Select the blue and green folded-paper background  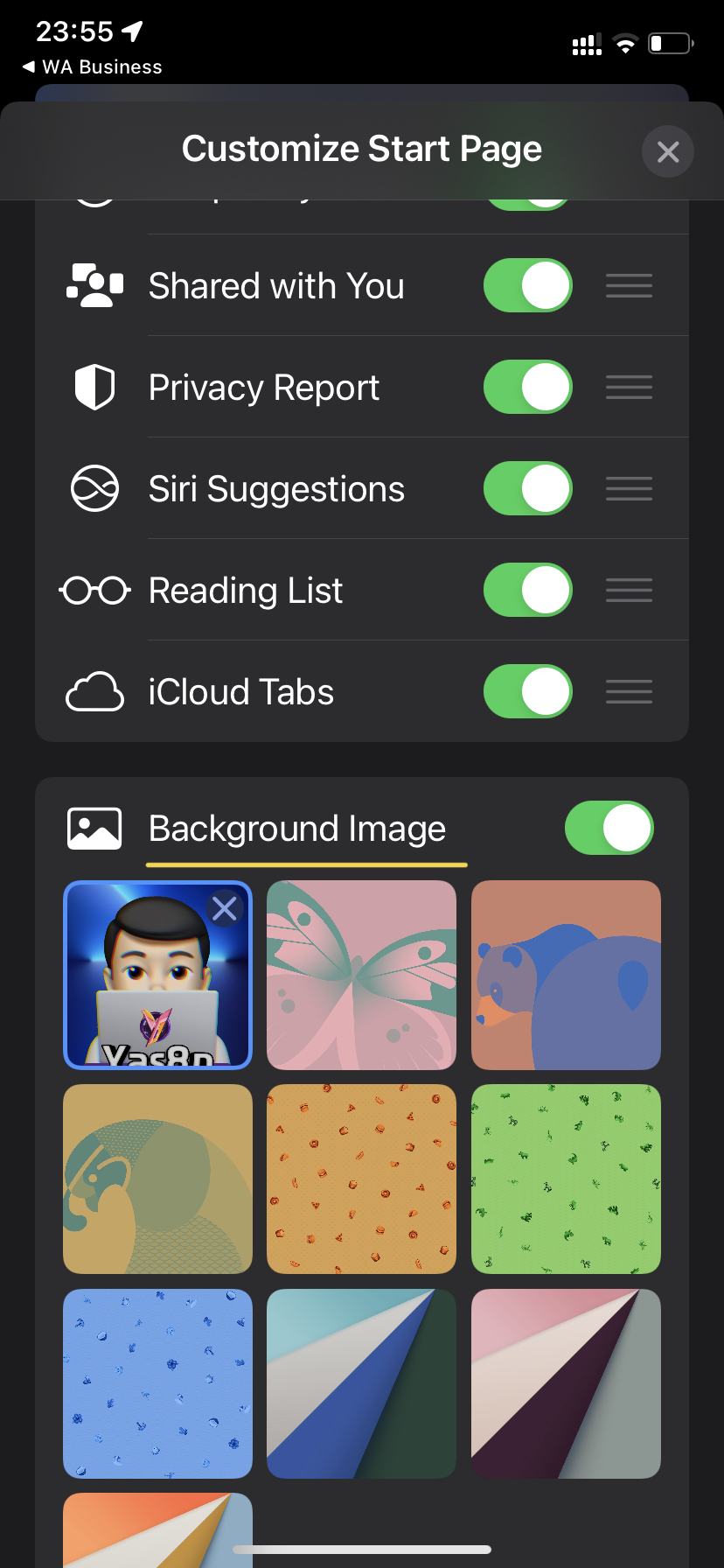(x=361, y=1383)
